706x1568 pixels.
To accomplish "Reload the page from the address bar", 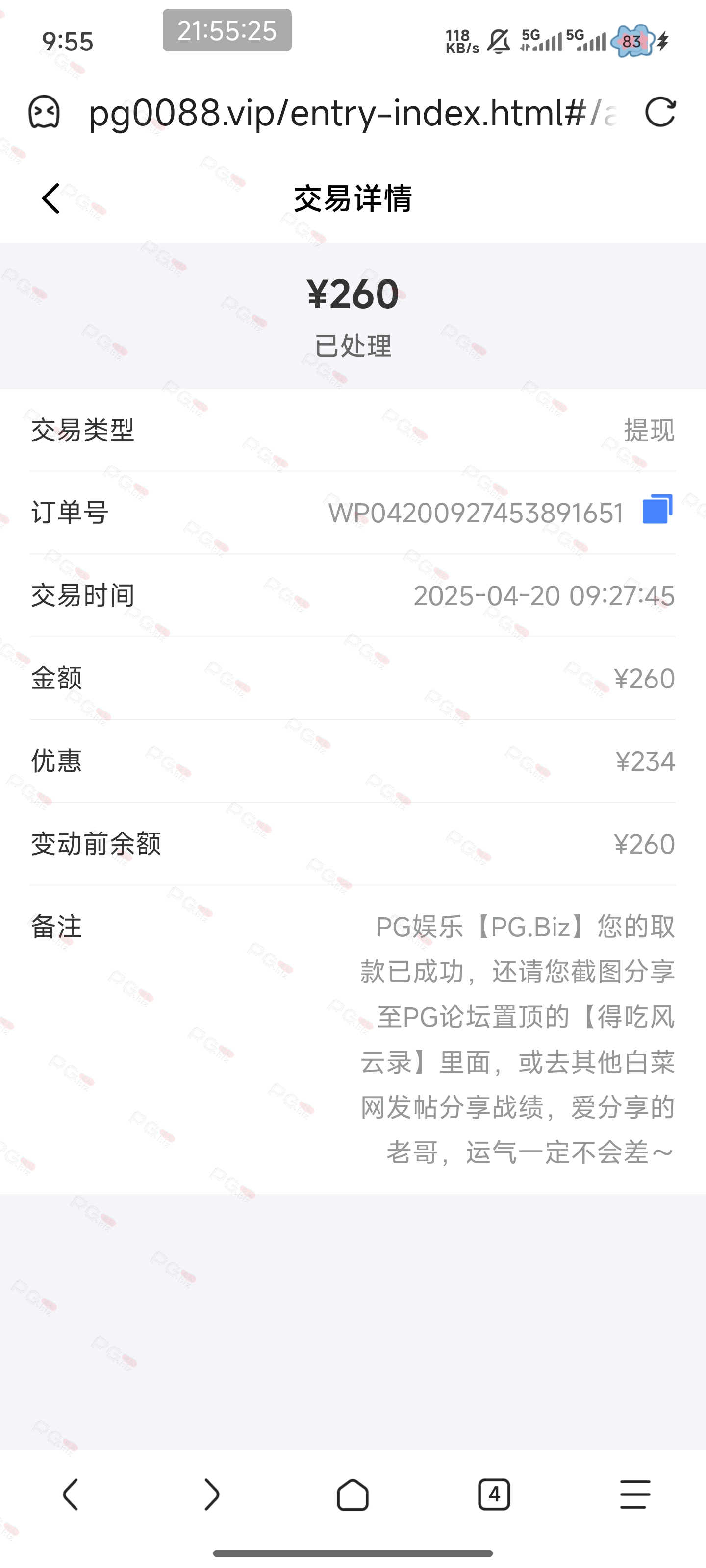I will (x=660, y=113).
